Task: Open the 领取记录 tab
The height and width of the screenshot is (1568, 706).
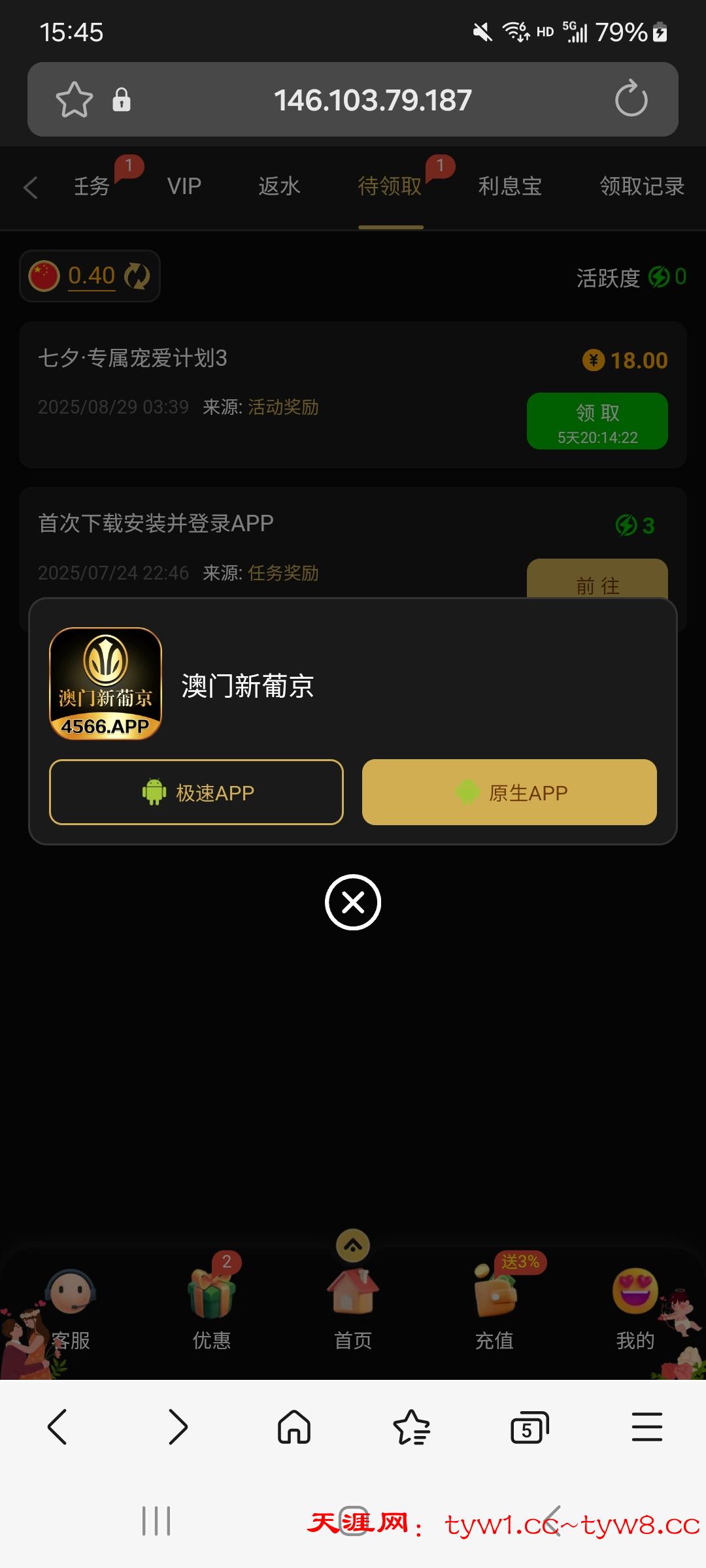Action: click(641, 187)
